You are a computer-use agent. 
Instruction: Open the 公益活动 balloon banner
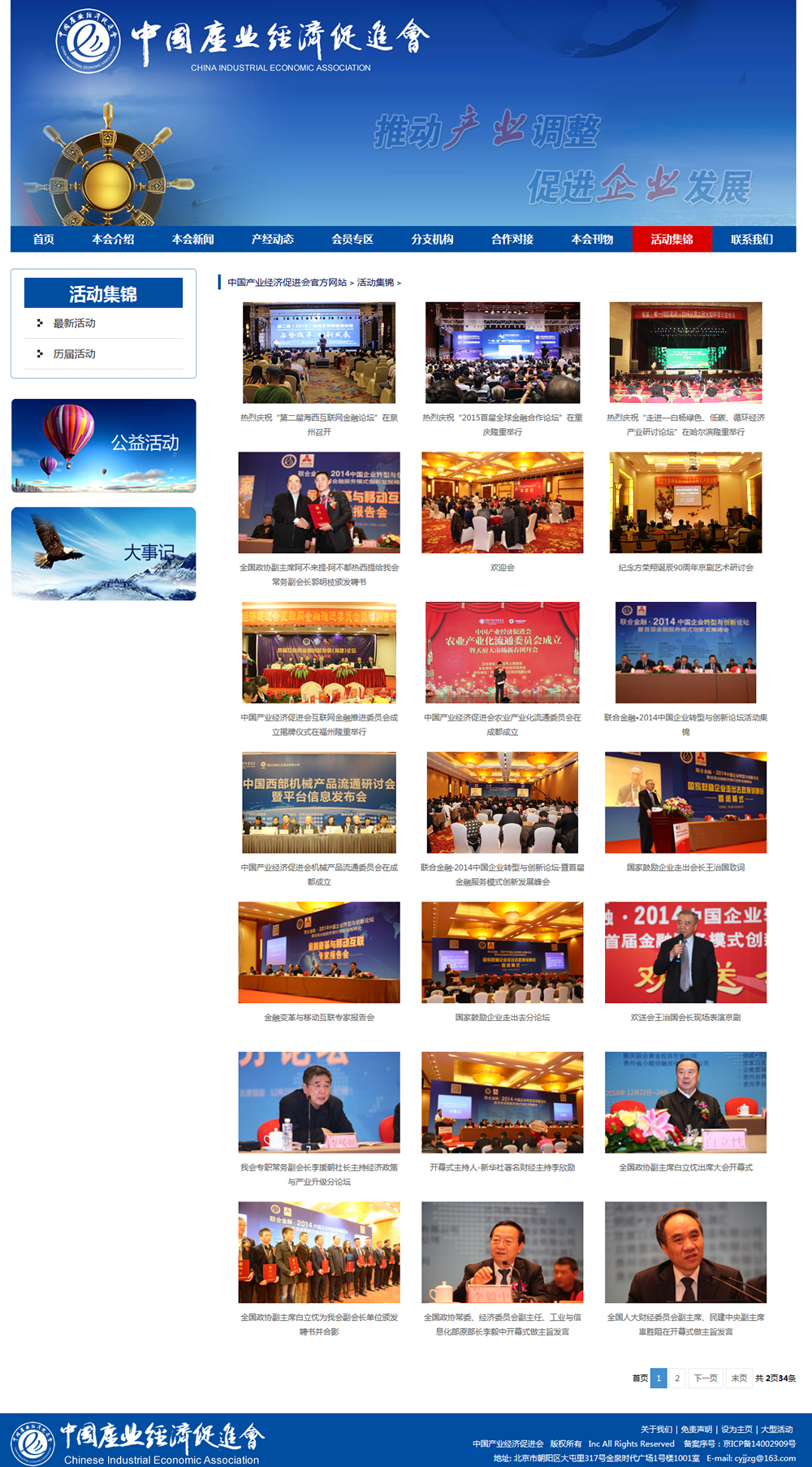pos(104,445)
